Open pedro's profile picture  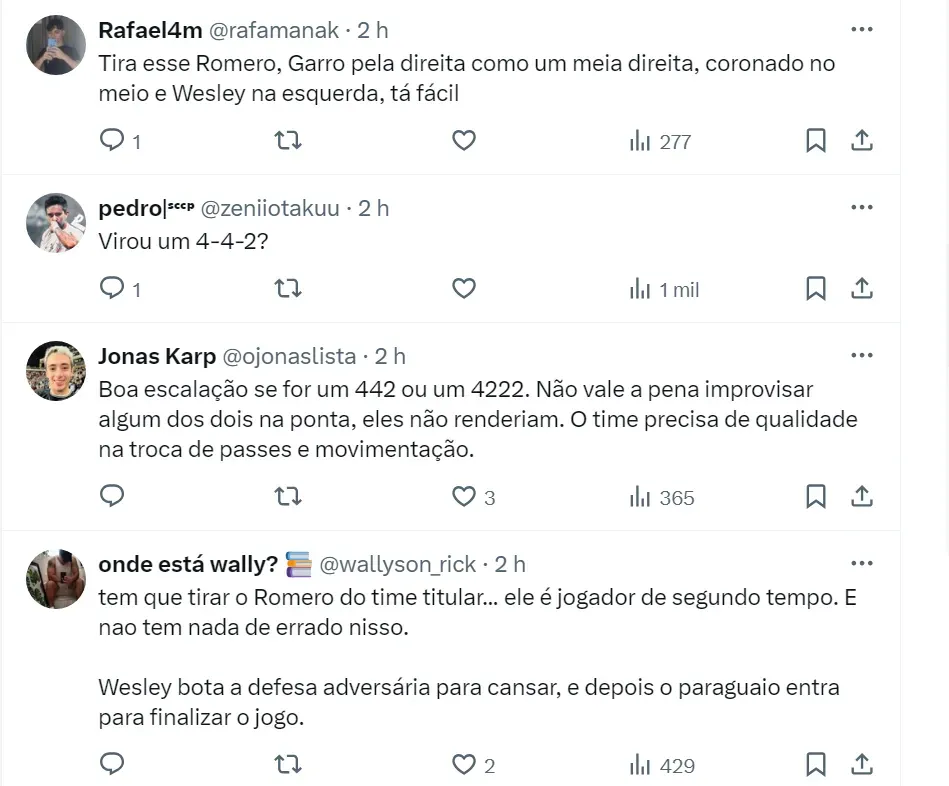[55, 222]
